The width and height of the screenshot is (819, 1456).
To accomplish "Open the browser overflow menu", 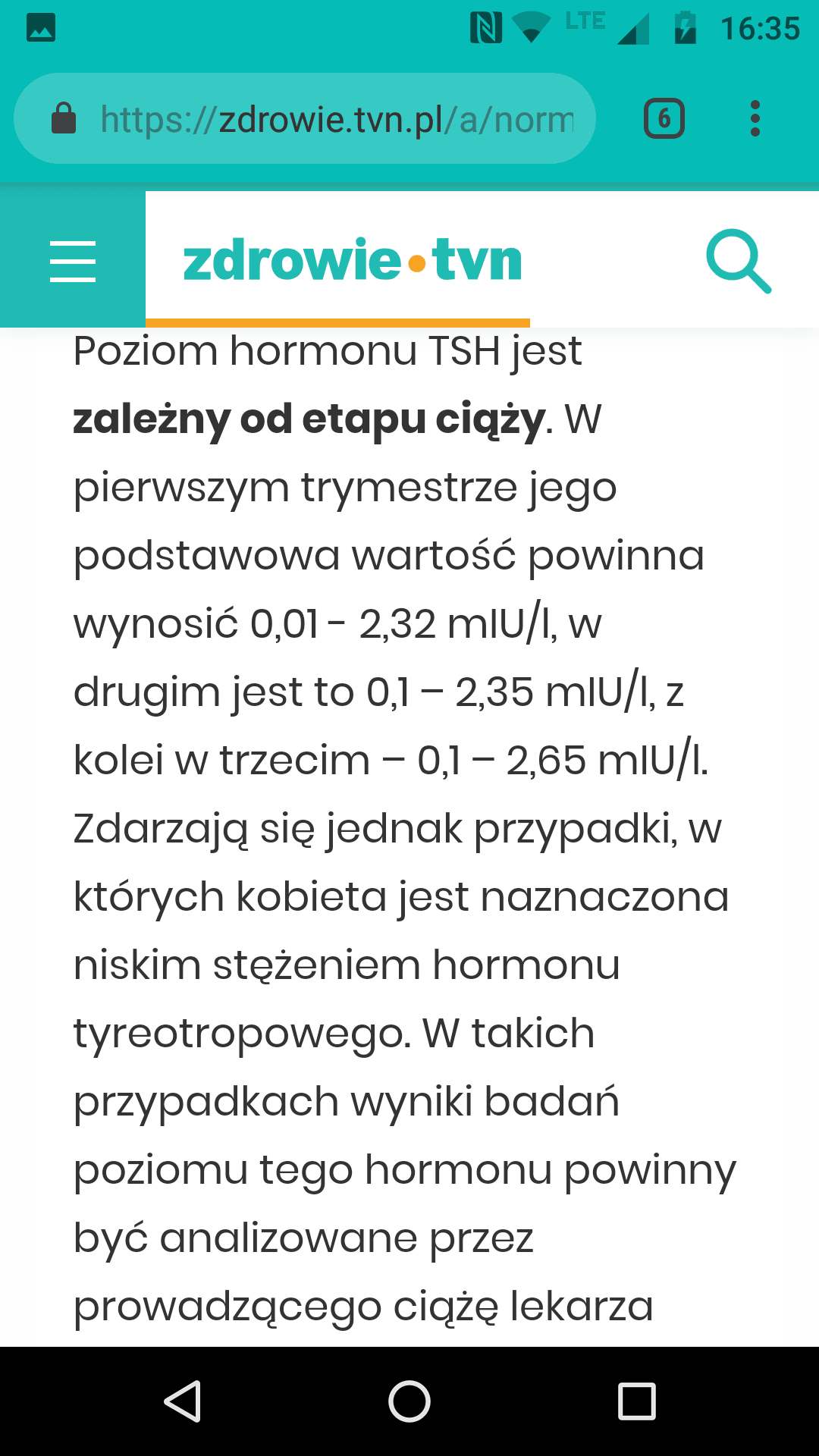I will tap(755, 119).
